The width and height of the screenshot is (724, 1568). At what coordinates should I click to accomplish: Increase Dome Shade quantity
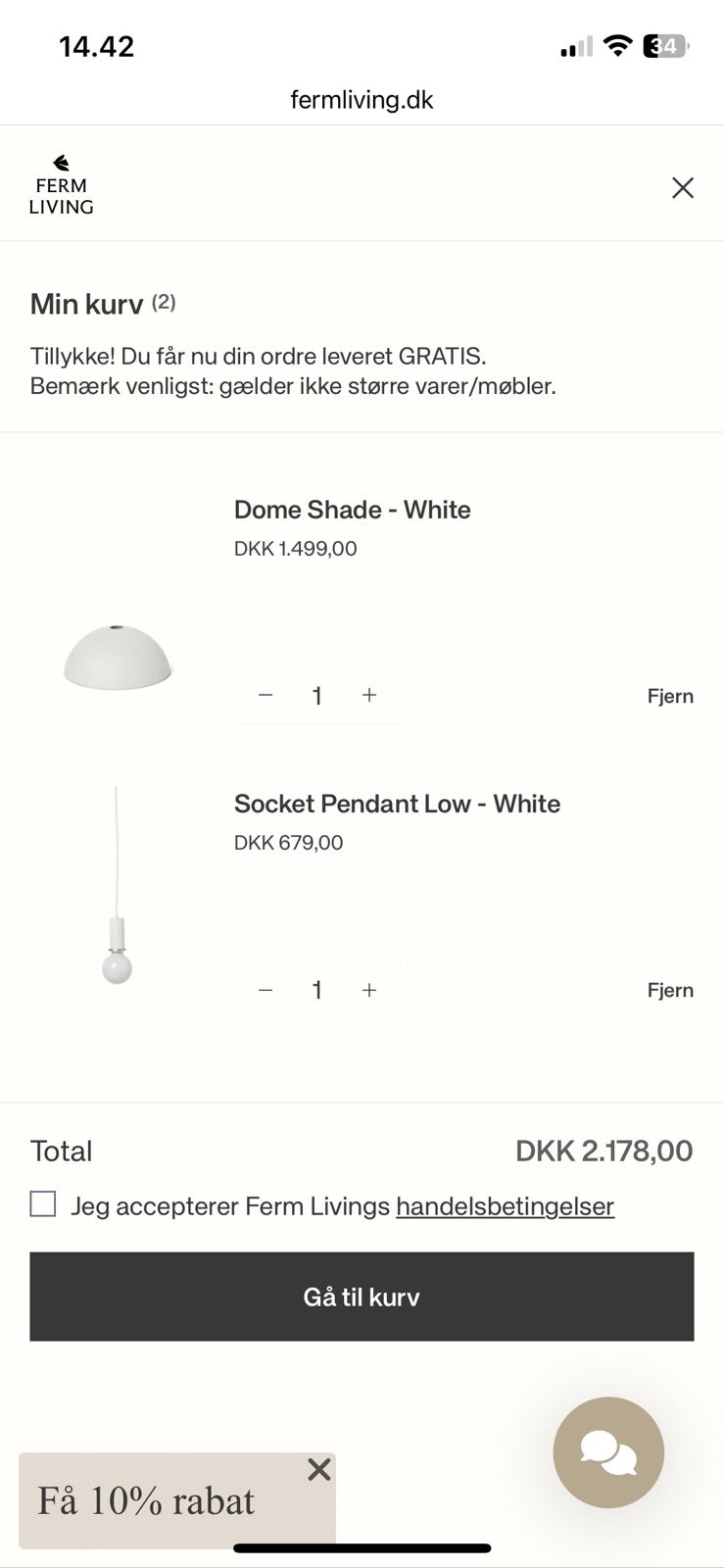coord(369,695)
